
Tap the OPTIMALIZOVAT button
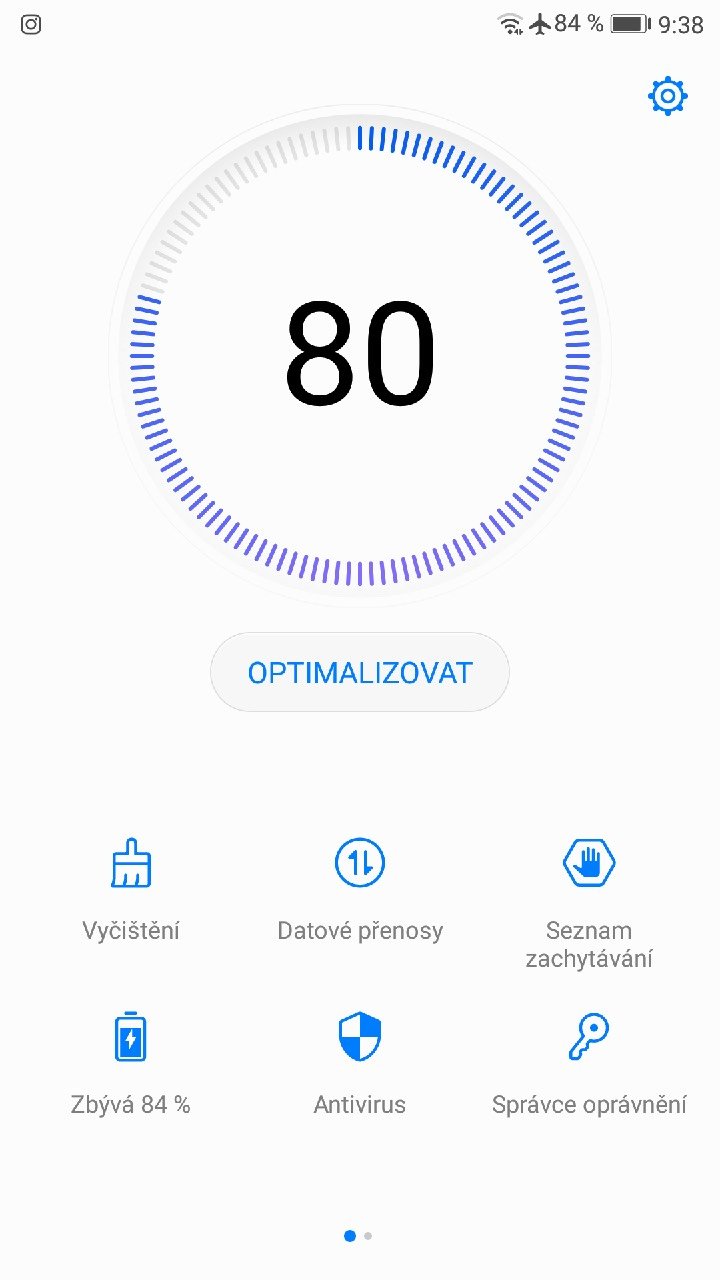tap(360, 672)
